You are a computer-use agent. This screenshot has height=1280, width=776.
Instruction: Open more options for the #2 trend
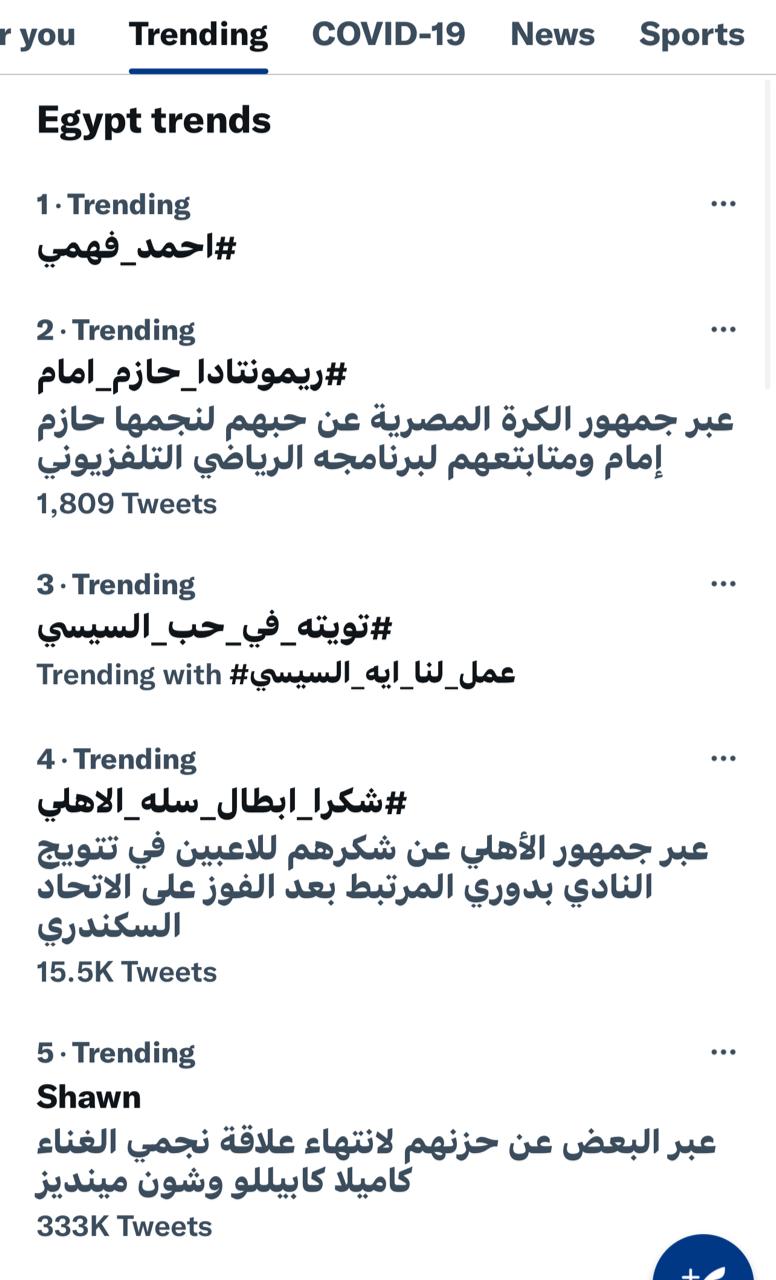722,330
